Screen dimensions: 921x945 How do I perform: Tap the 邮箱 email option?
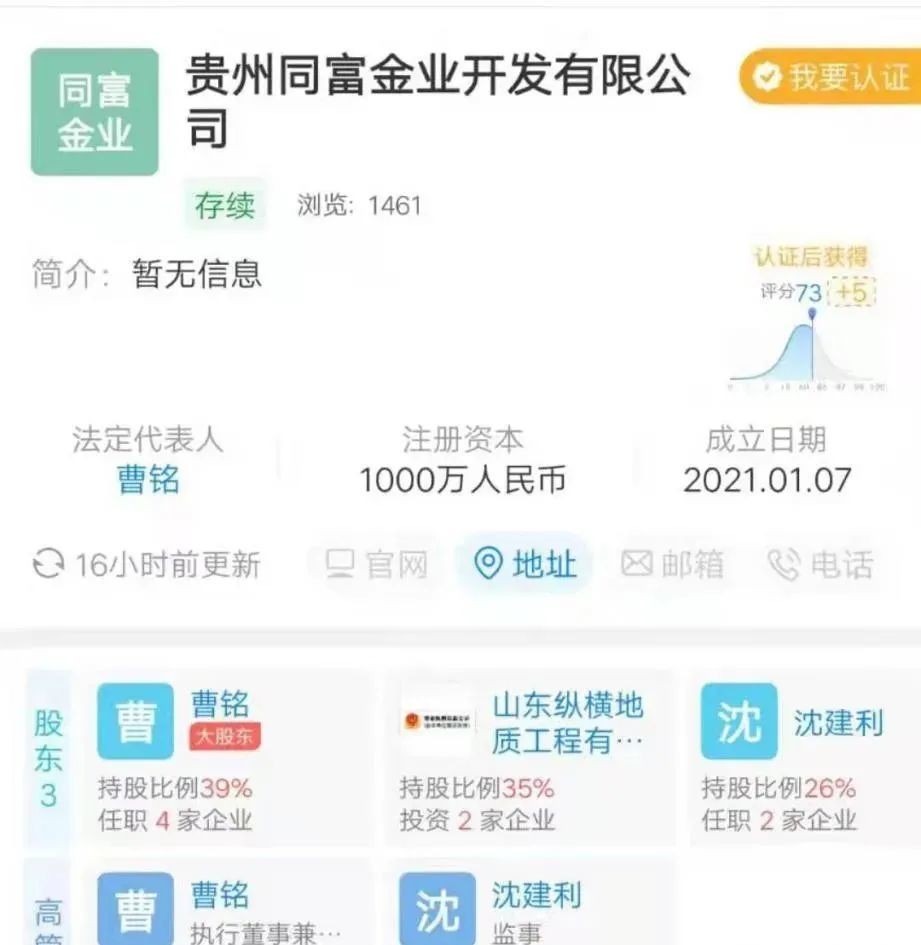(x=673, y=565)
